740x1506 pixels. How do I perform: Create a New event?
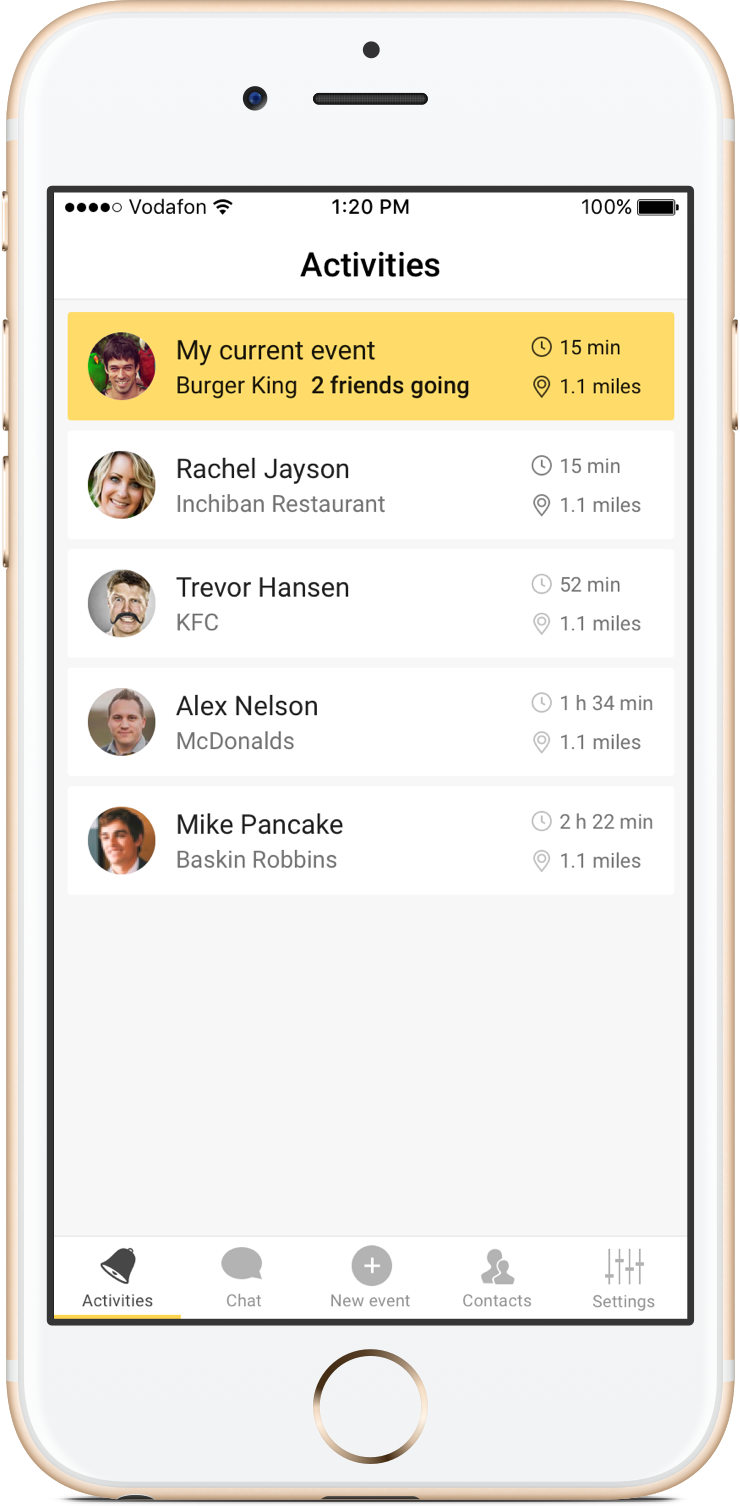click(371, 1278)
